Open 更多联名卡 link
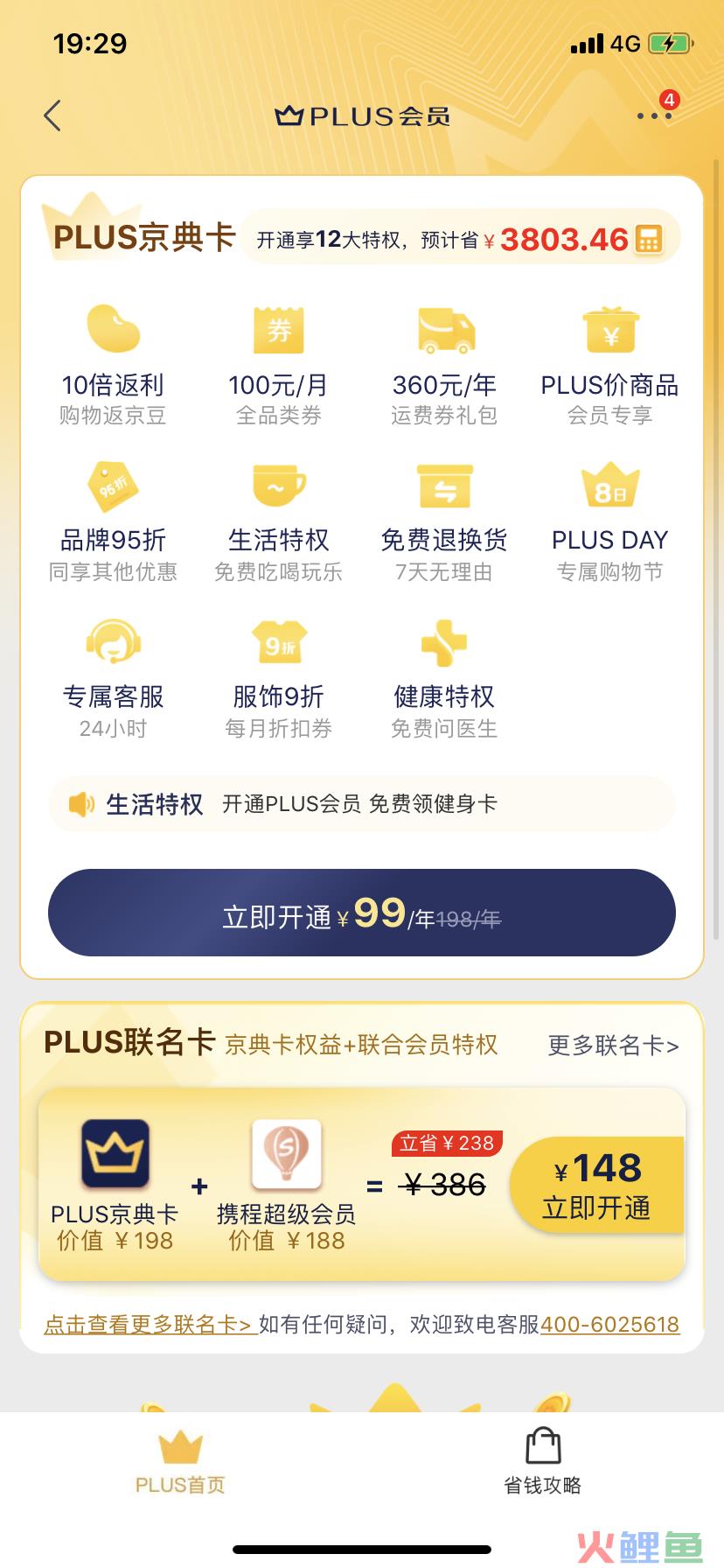 (x=613, y=1046)
